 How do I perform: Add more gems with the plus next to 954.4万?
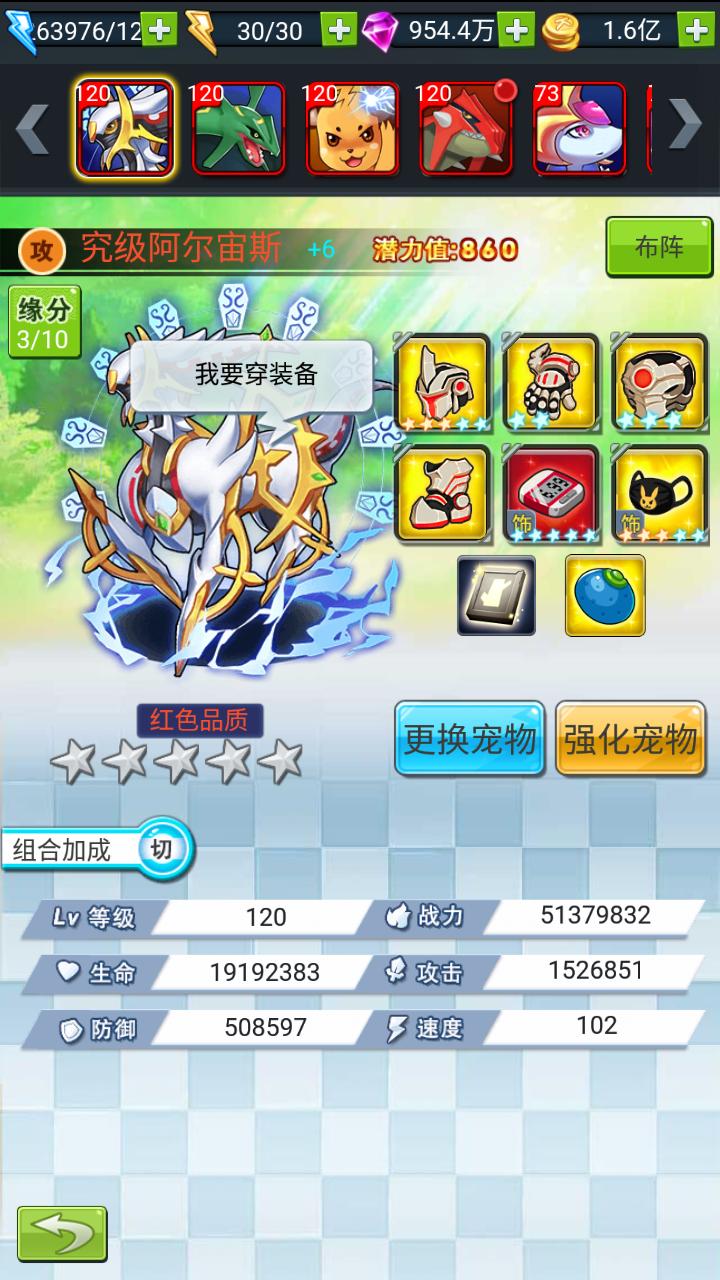(516, 31)
